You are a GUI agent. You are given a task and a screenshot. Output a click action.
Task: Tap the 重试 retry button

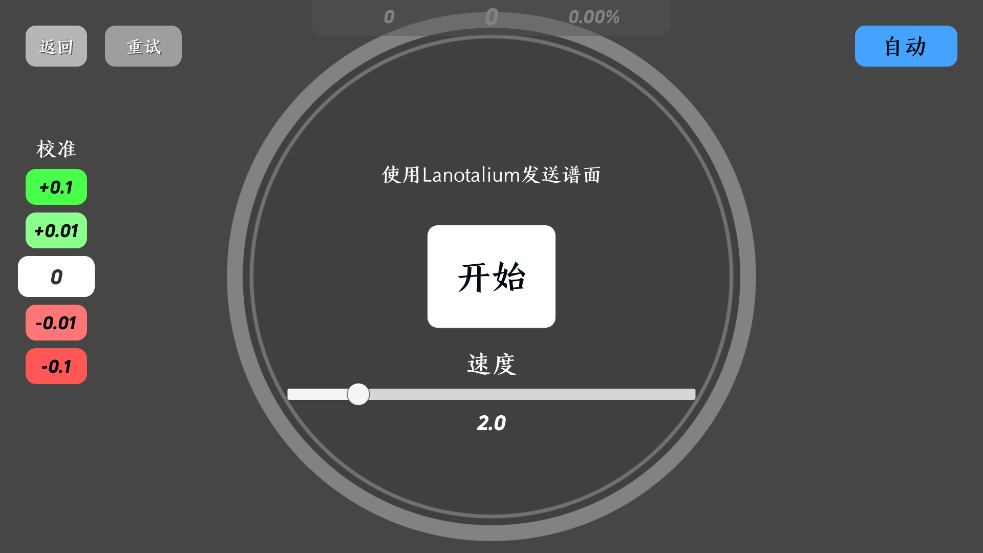coord(143,46)
